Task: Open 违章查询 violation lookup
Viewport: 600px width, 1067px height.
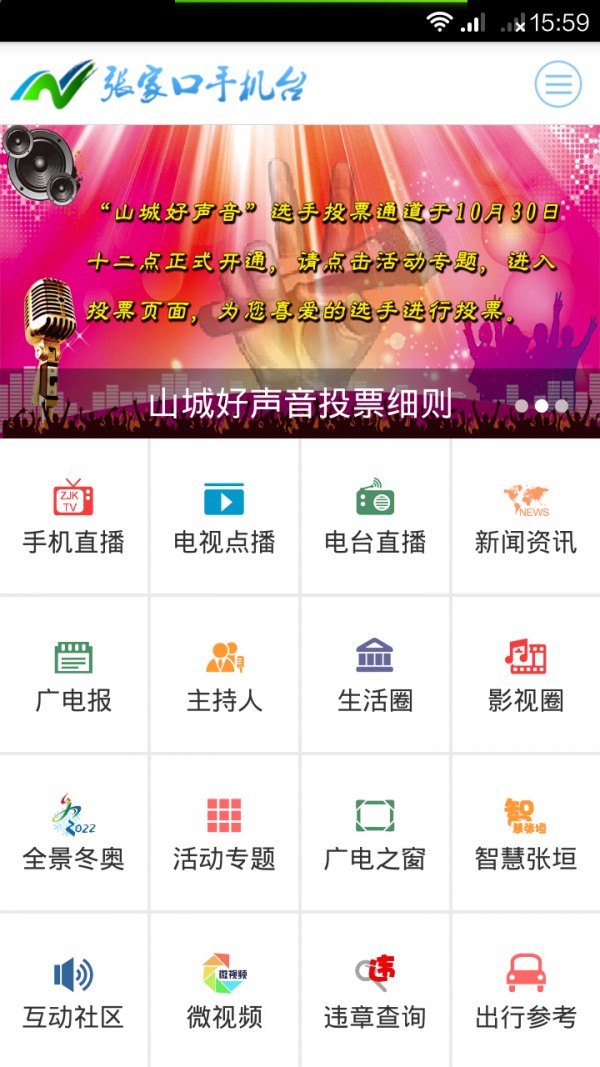Action: point(375,990)
